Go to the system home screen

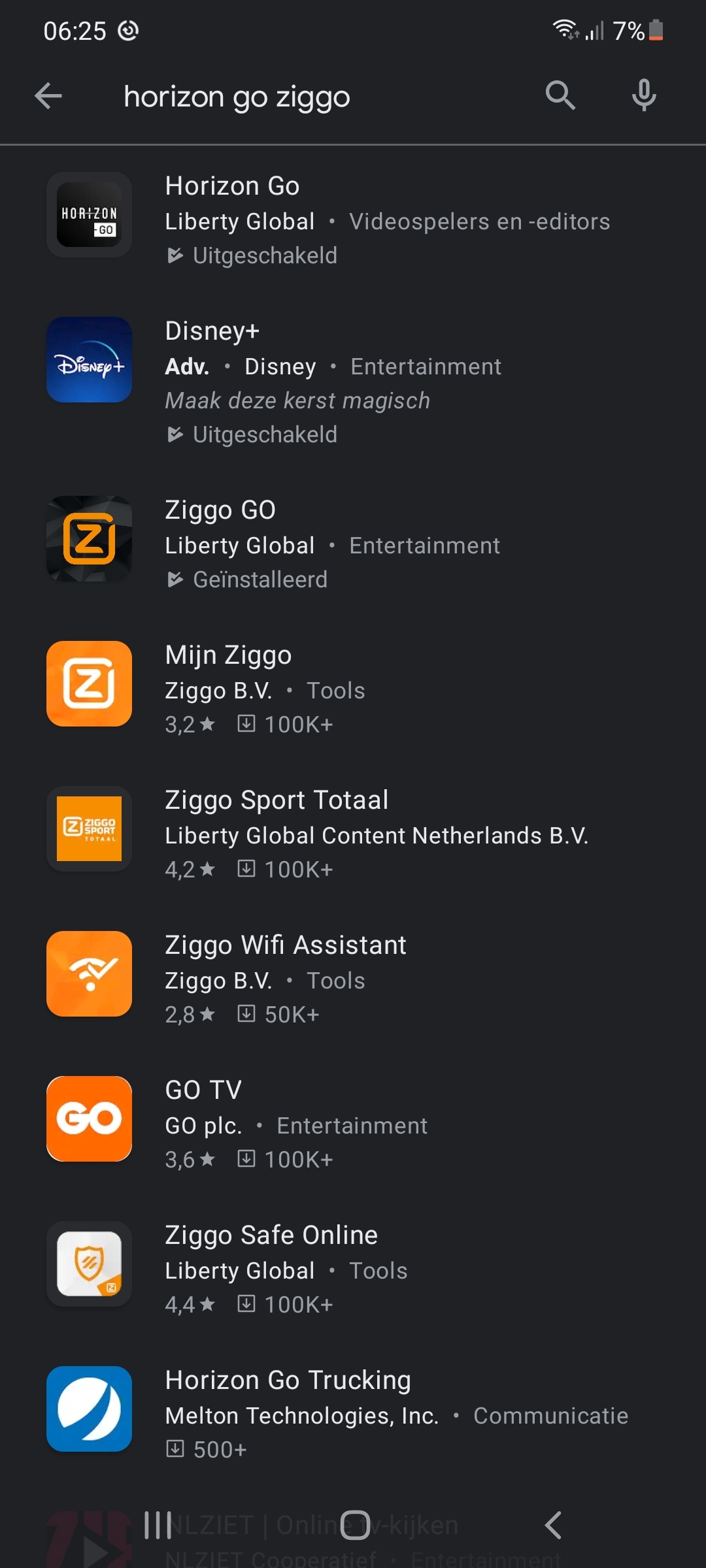click(x=355, y=1526)
